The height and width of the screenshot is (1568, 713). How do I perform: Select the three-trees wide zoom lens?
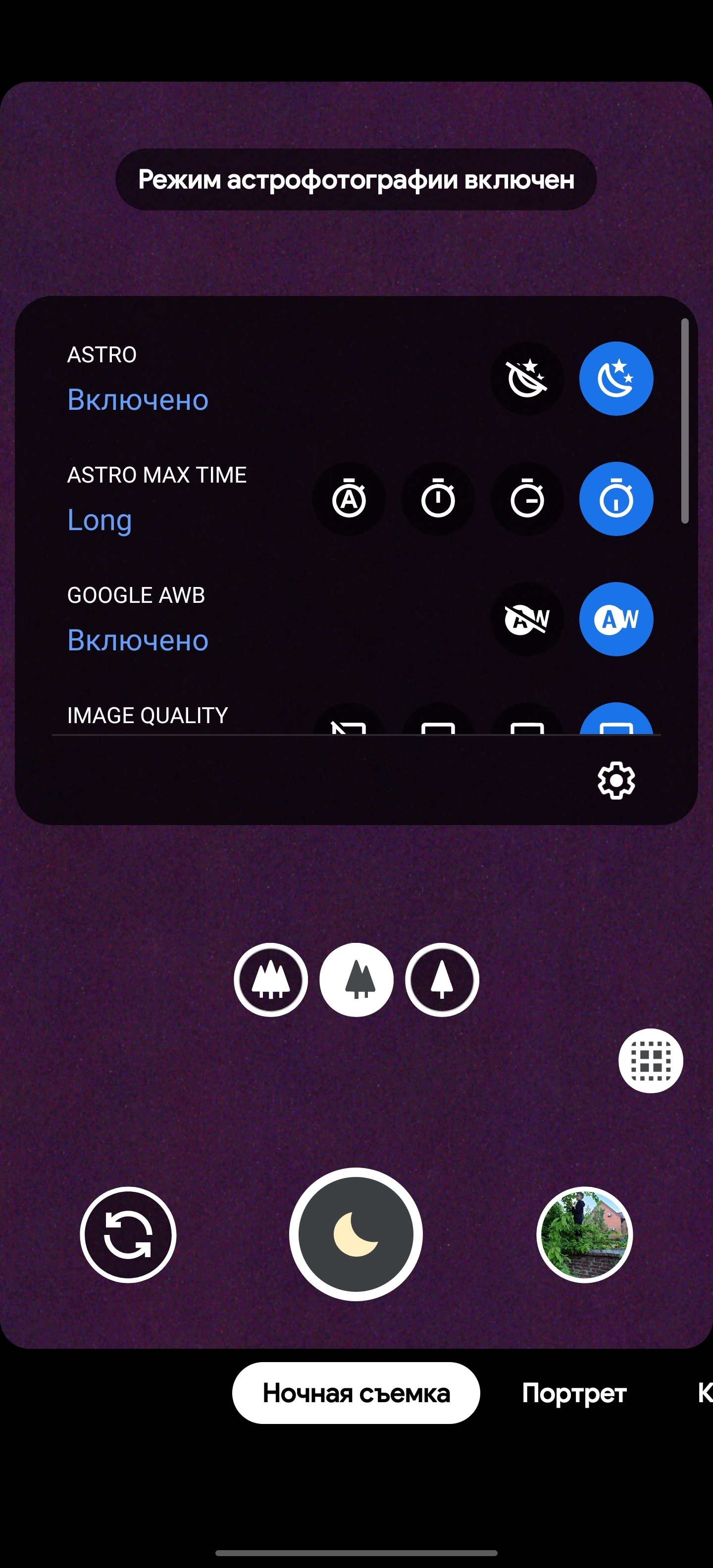[x=271, y=980]
